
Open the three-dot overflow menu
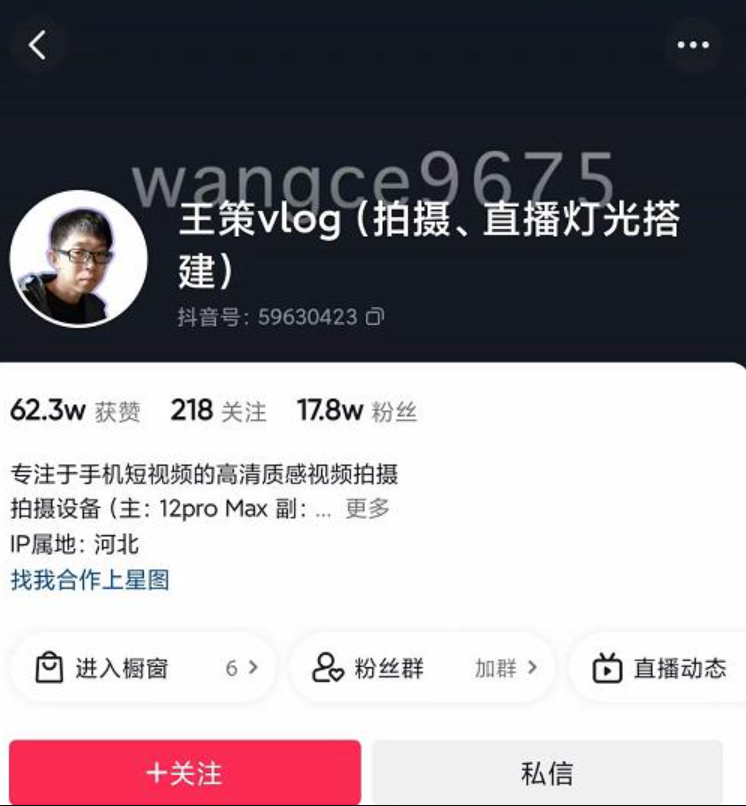[x=693, y=45]
